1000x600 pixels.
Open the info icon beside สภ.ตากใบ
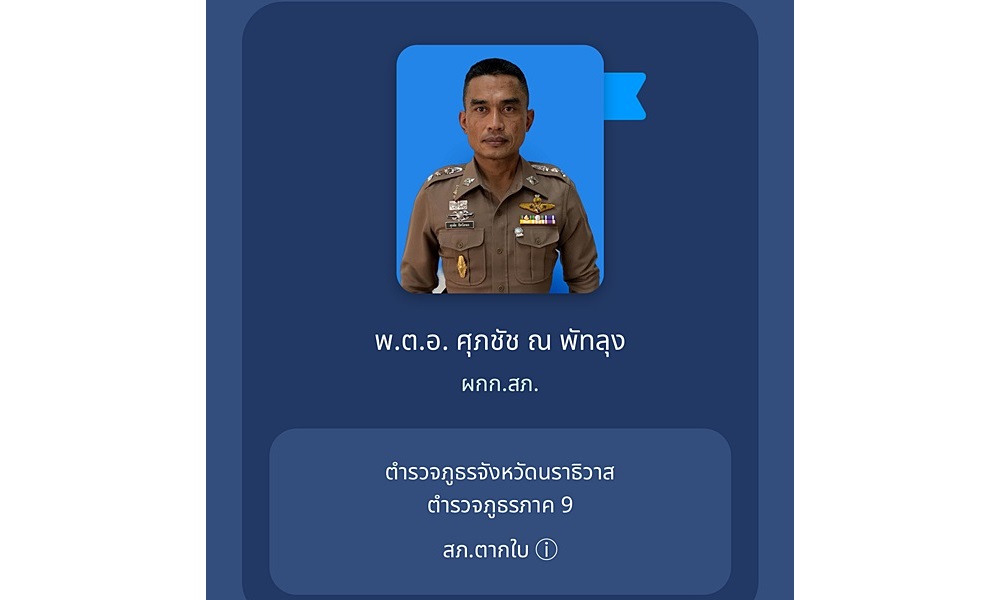coord(546,550)
